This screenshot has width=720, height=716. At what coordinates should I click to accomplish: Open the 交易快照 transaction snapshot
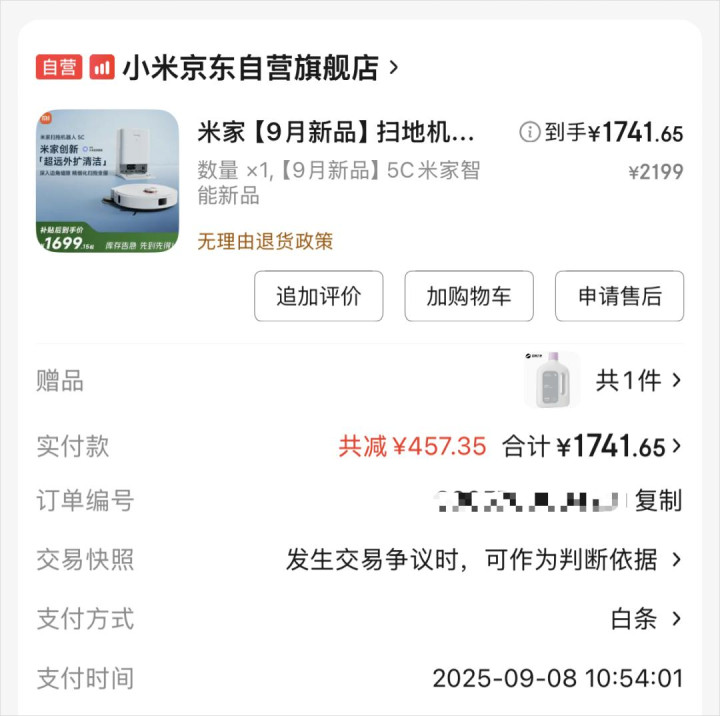(484, 560)
